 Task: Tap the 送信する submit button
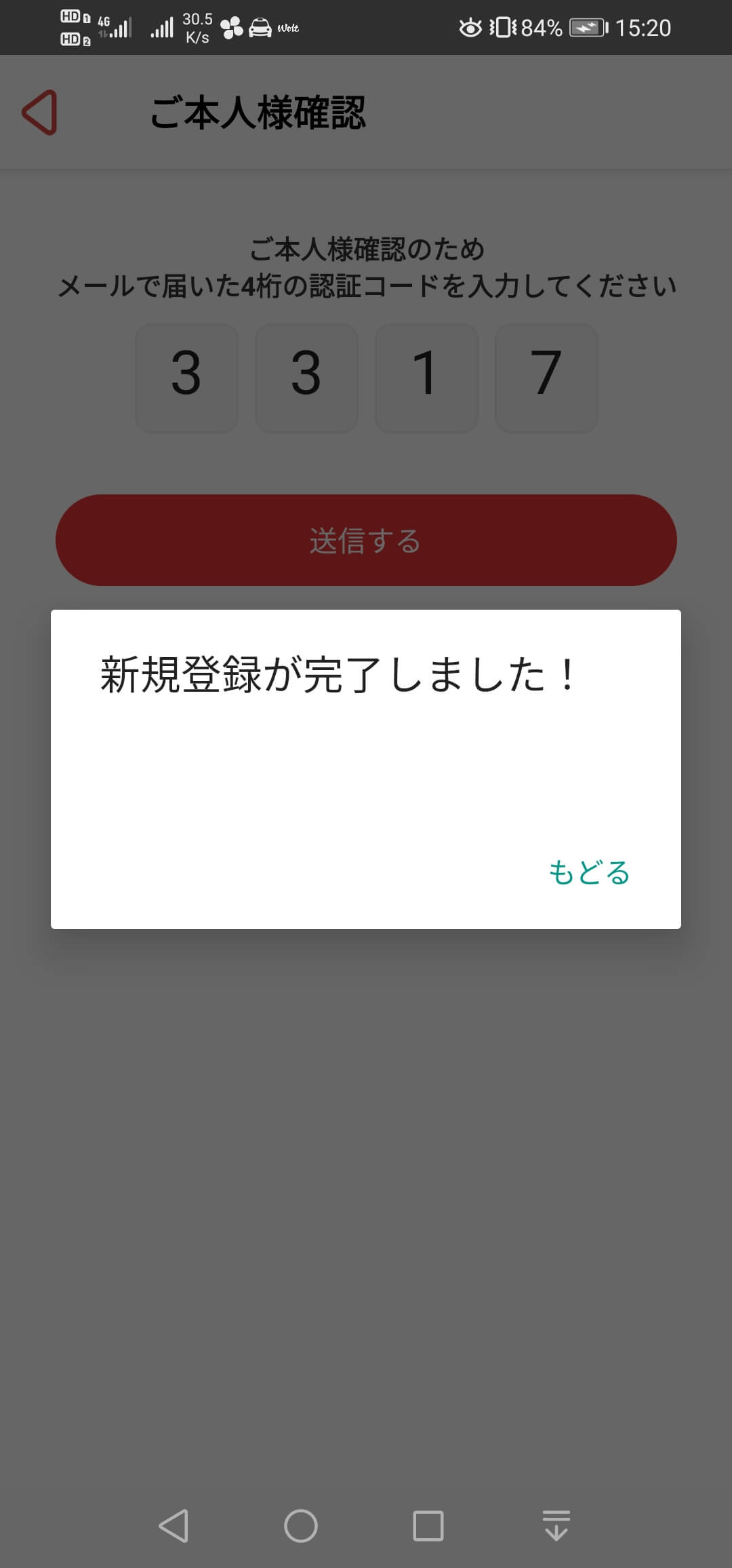point(366,540)
